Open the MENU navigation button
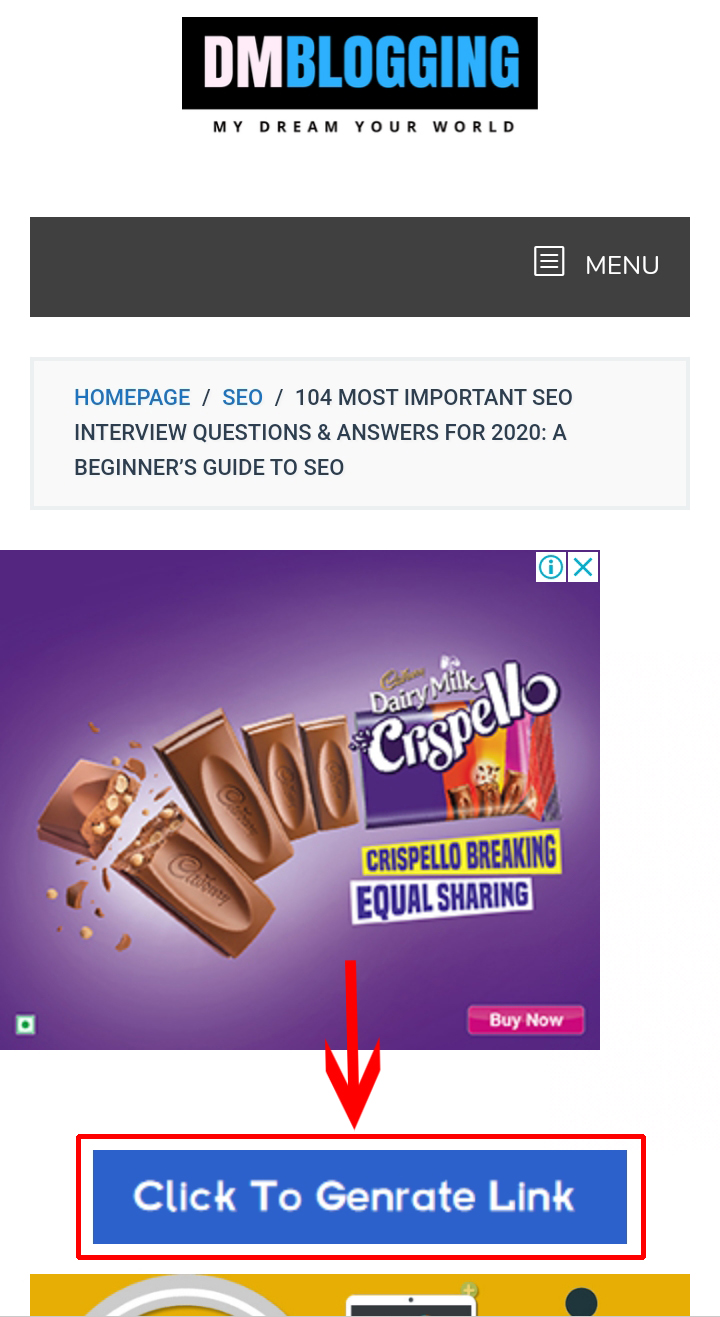Screen dimensions: 720x1317 pos(598,265)
